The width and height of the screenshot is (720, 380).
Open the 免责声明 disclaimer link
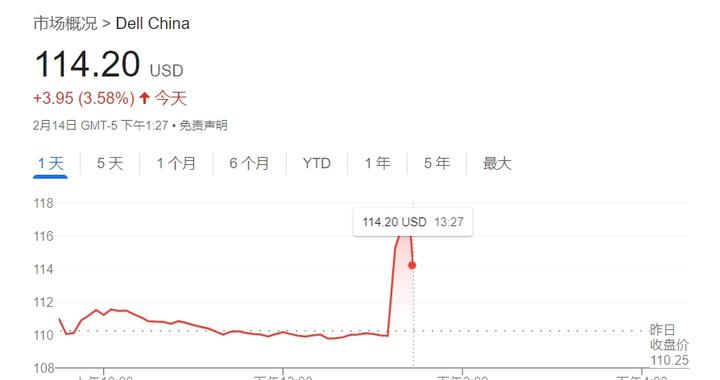click(x=203, y=125)
